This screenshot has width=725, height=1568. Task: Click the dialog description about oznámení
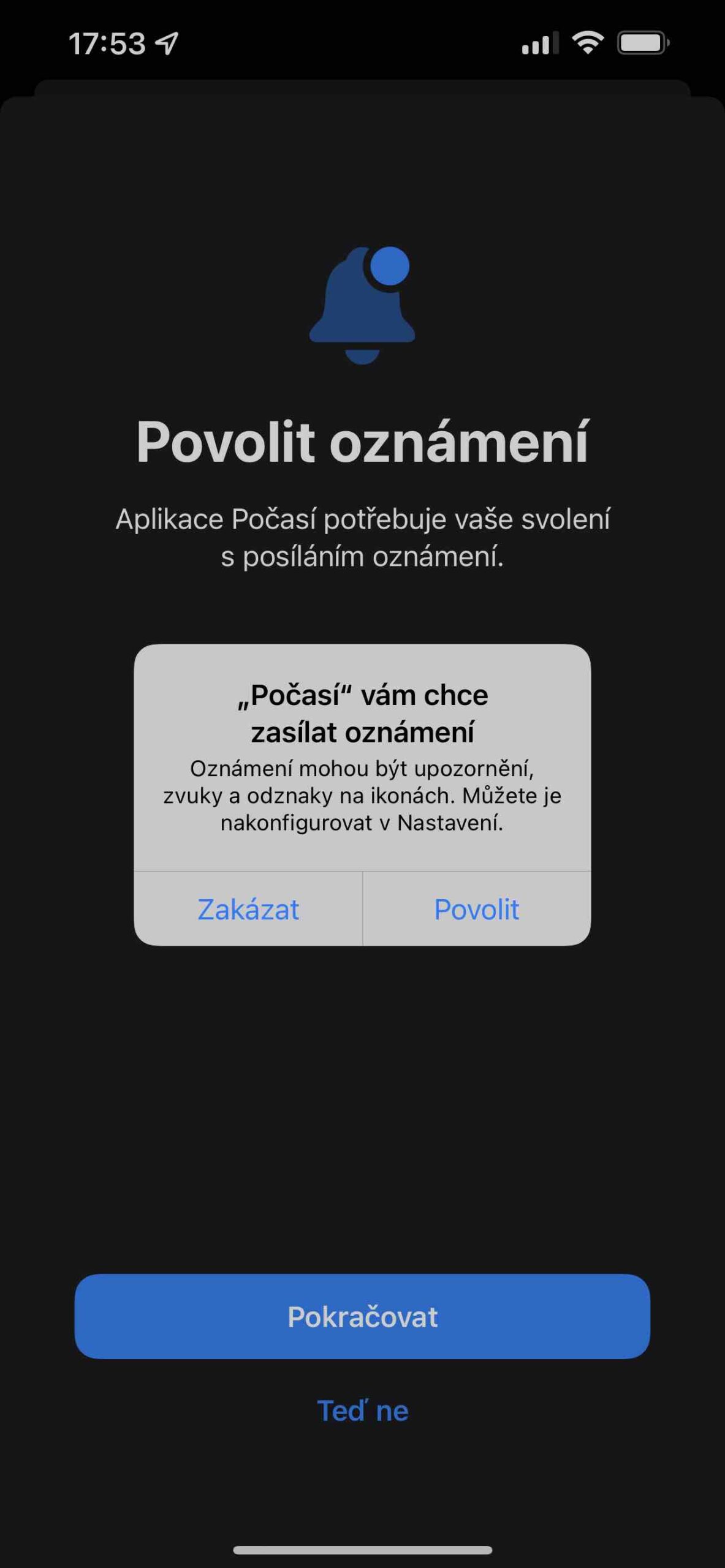tap(362, 796)
